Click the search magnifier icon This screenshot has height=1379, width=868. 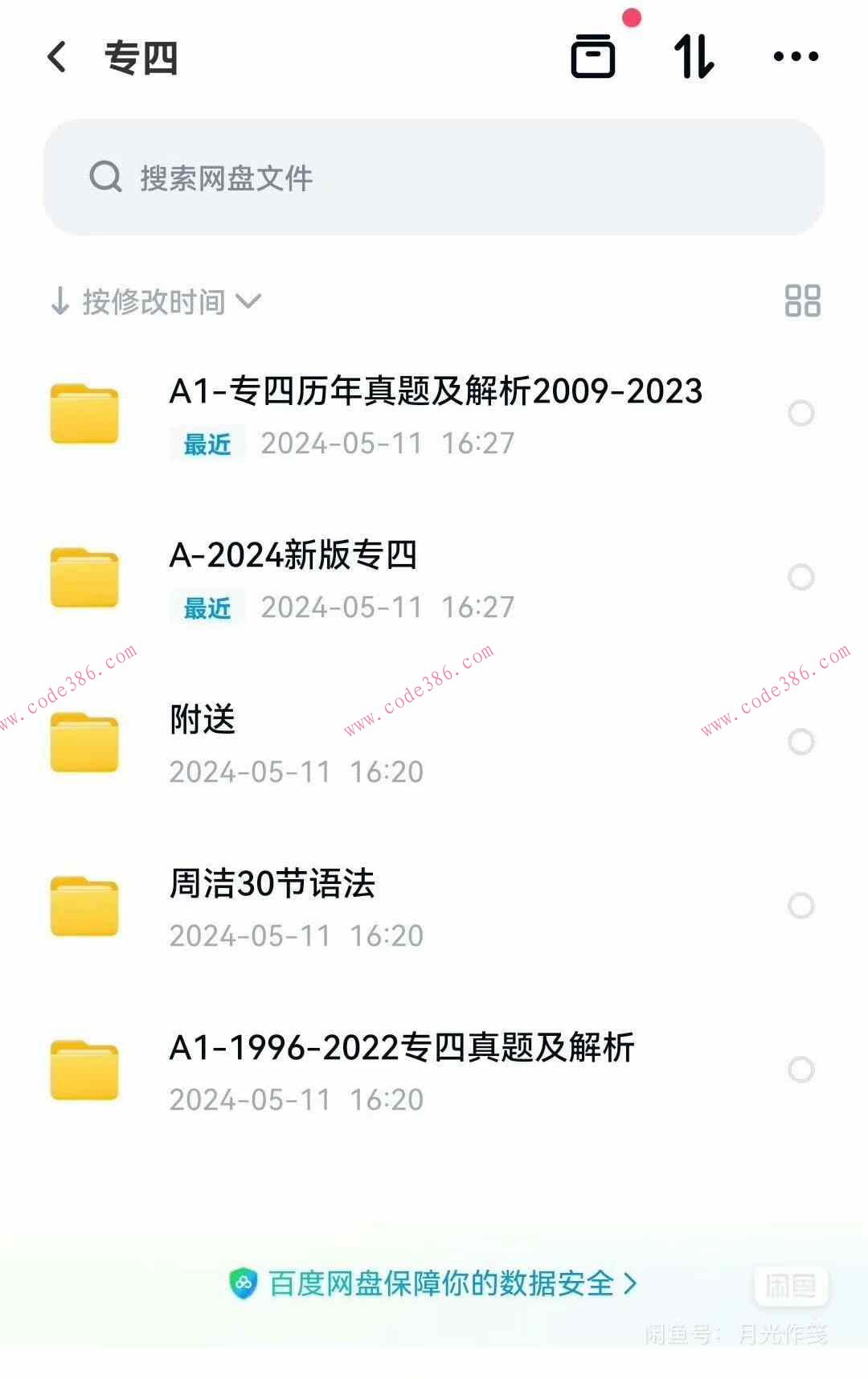(x=105, y=176)
